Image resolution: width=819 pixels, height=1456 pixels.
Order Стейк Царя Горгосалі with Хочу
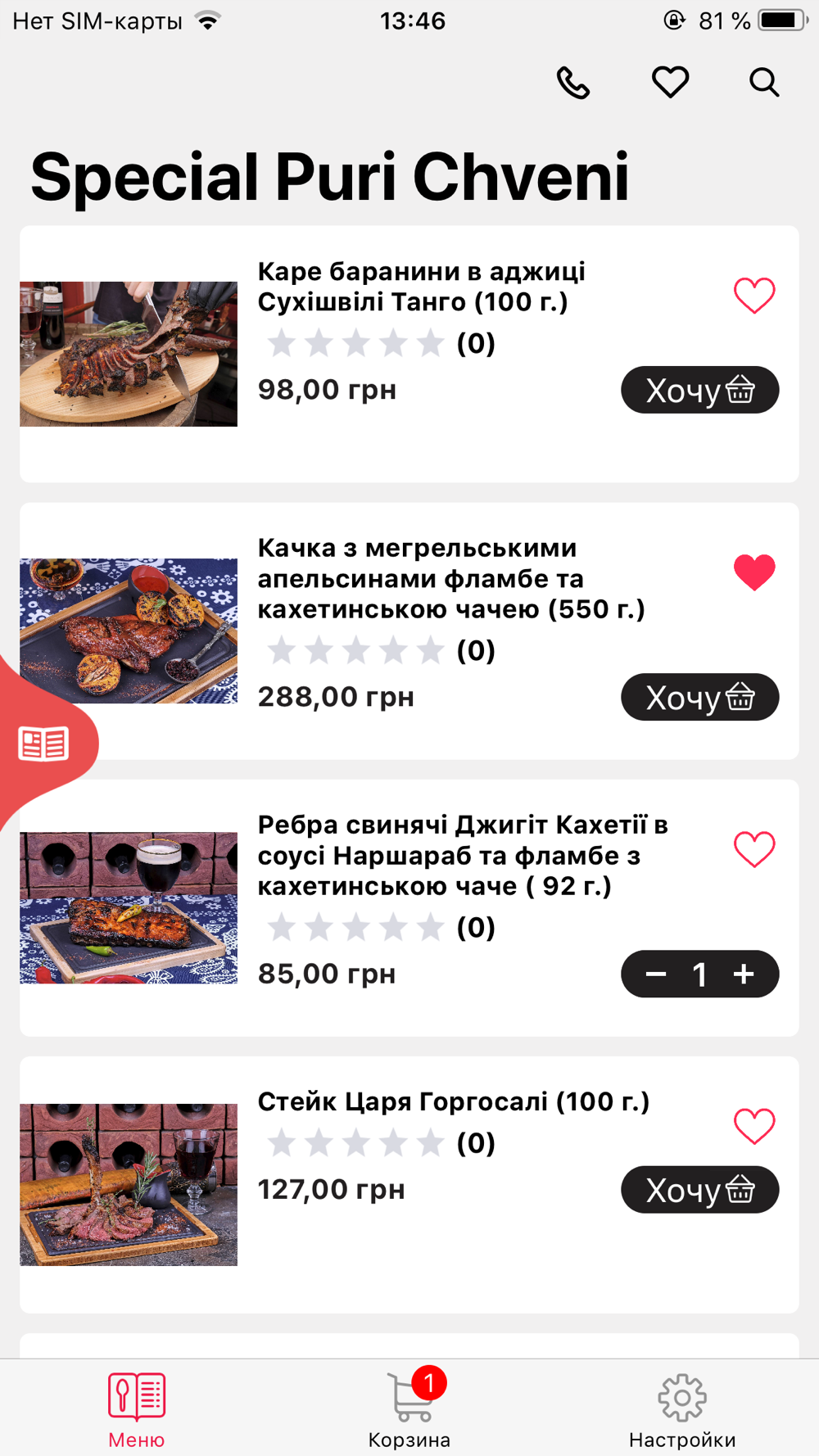point(699,1190)
